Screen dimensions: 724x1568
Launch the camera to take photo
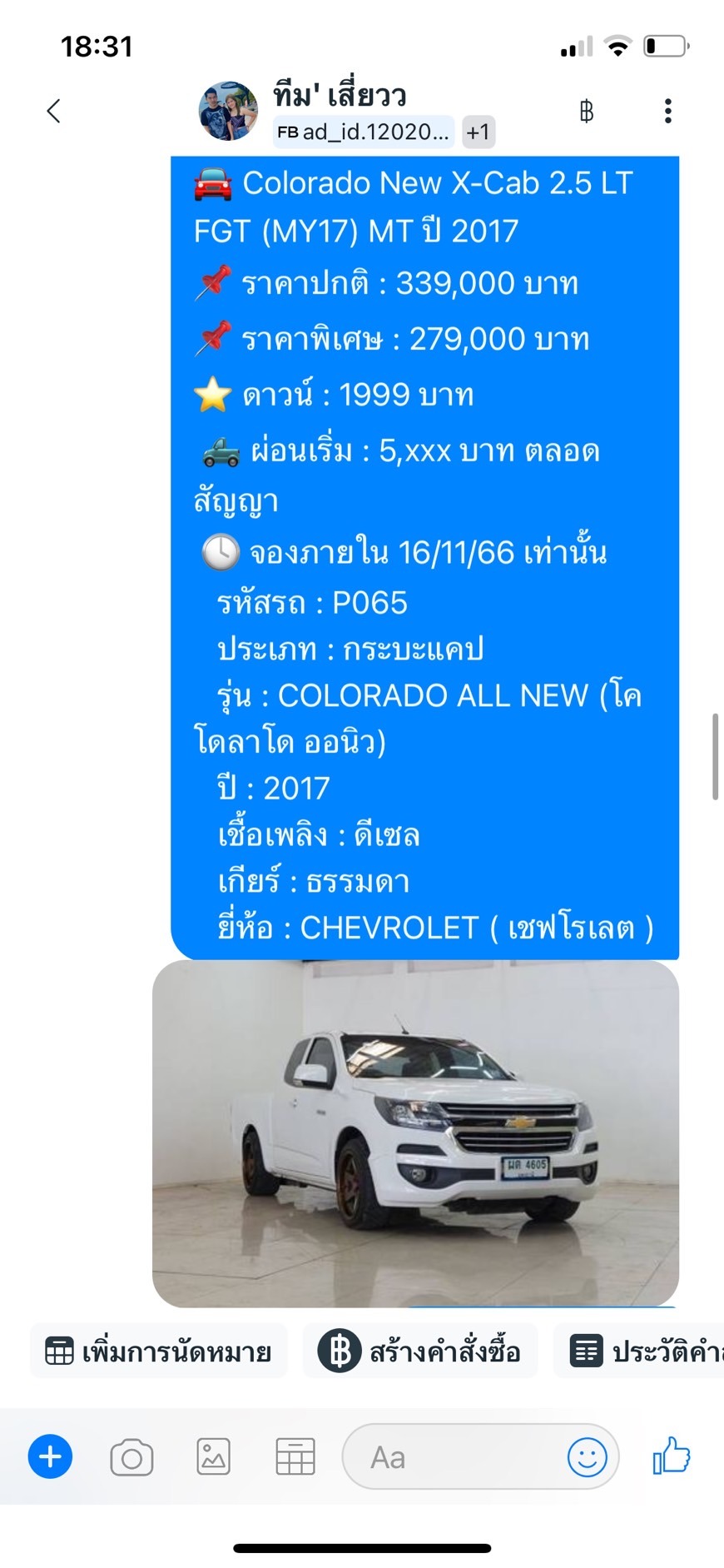131,1457
